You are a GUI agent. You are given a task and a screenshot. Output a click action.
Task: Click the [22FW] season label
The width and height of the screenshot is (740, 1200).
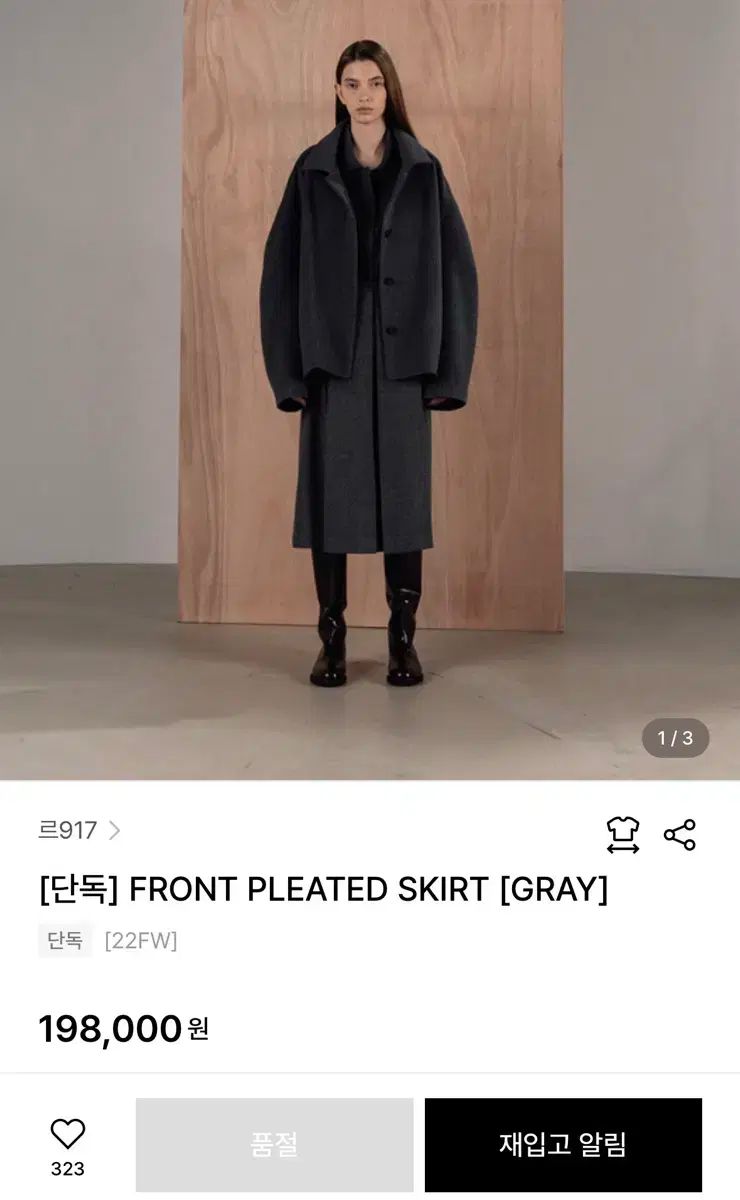pos(138,938)
